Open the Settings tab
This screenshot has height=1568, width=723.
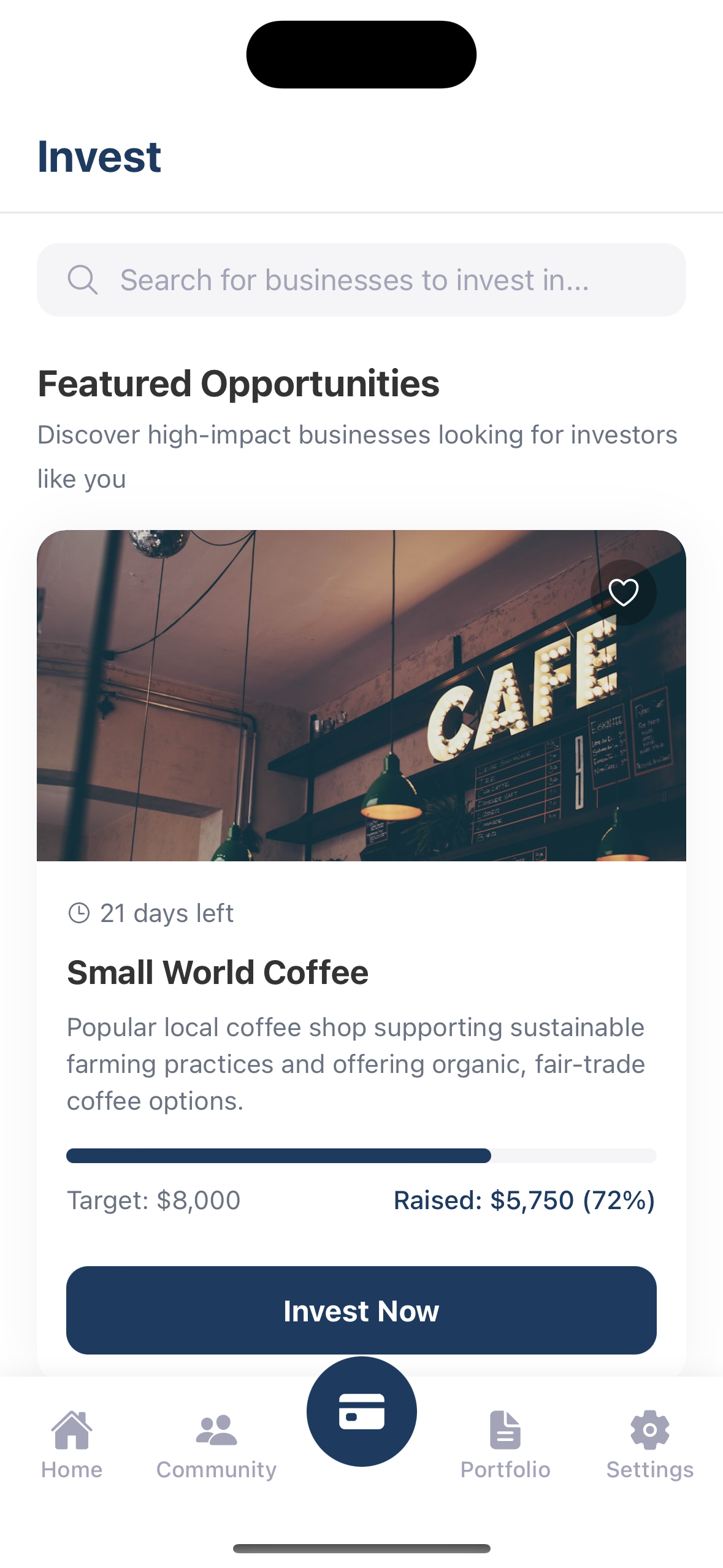pyautogui.click(x=649, y=1444)
